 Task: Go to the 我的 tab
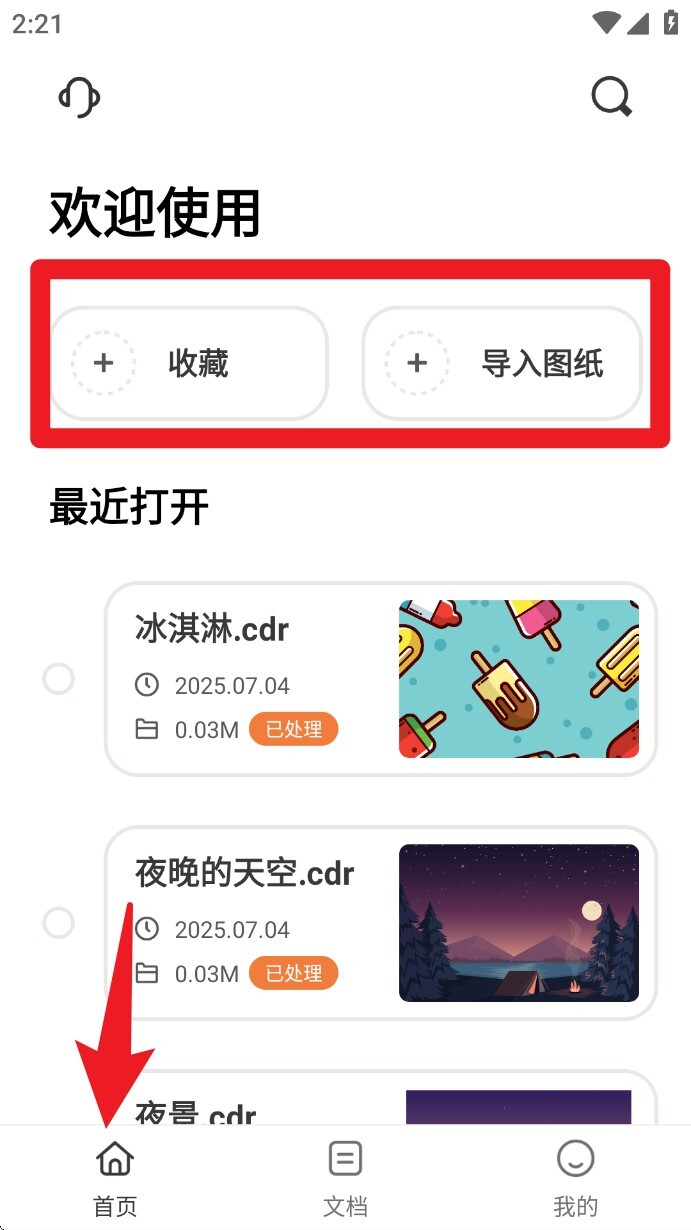click(575, 1178)
